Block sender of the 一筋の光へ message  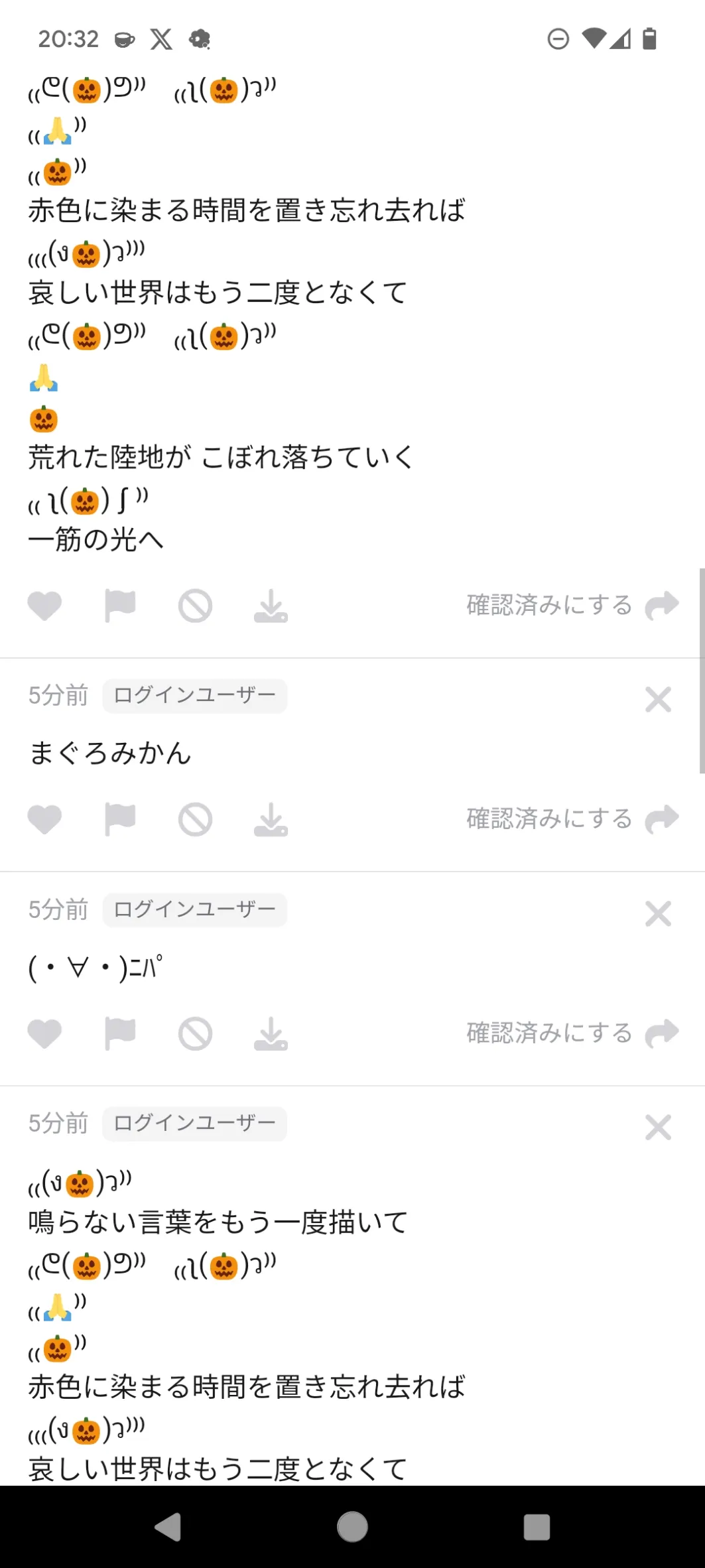click(x=195, y=606)
